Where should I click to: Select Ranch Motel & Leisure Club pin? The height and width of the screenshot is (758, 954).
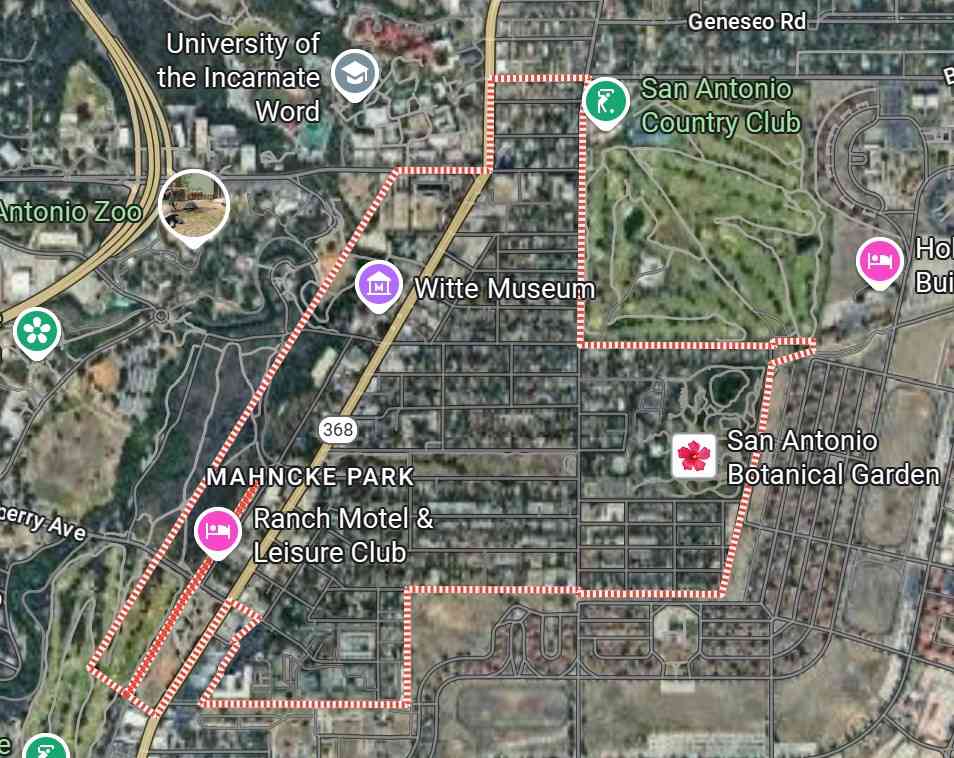click(217, 530)
